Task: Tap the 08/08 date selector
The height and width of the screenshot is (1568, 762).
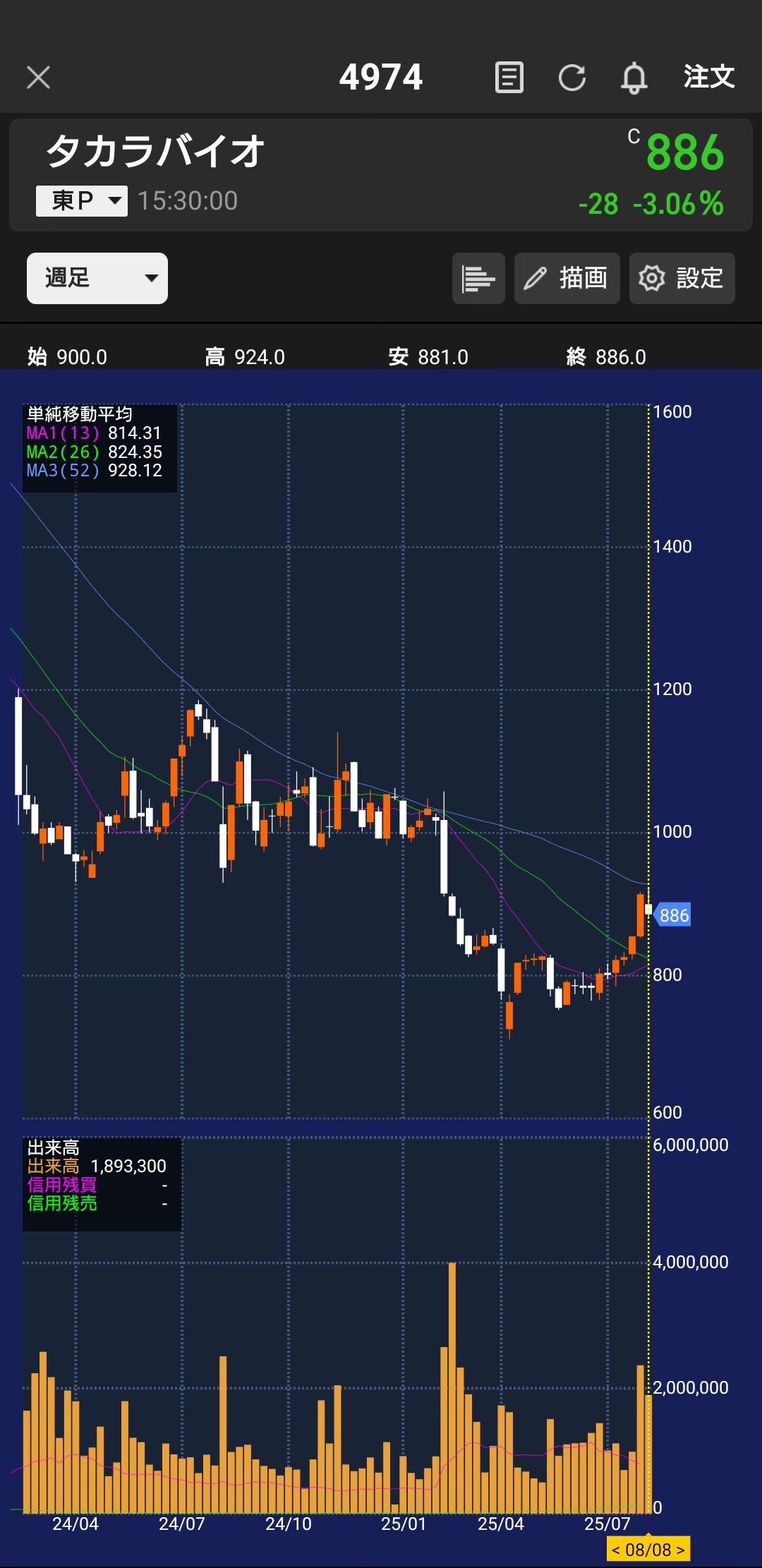Action: (x=648, y=1549)
